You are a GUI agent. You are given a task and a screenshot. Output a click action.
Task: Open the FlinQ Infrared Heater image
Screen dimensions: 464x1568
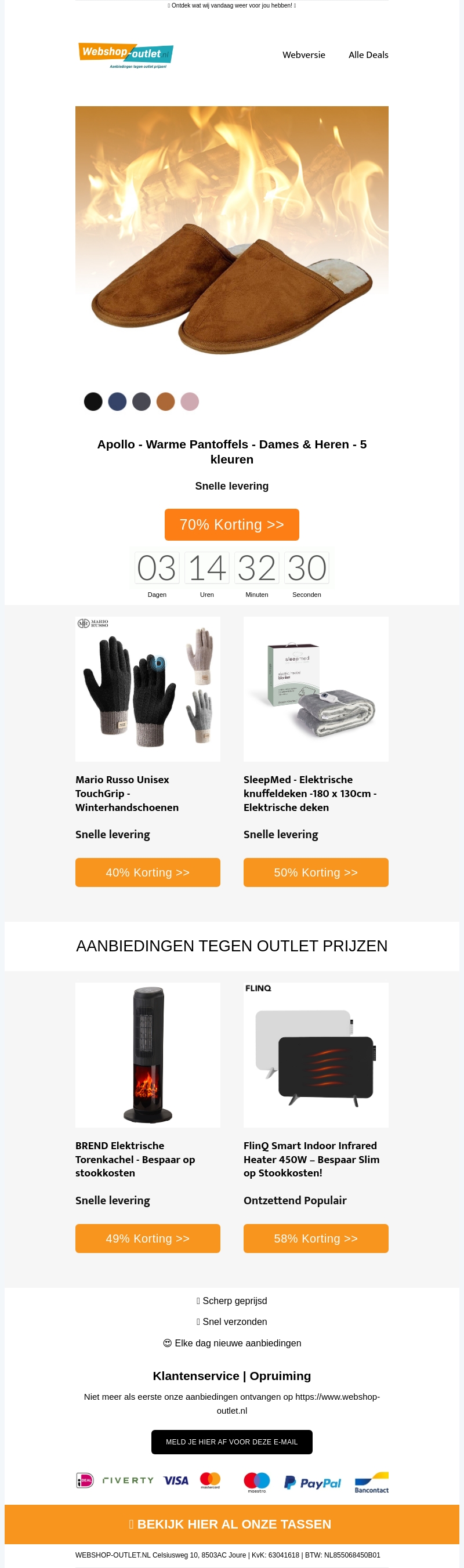coord(316,1054)
